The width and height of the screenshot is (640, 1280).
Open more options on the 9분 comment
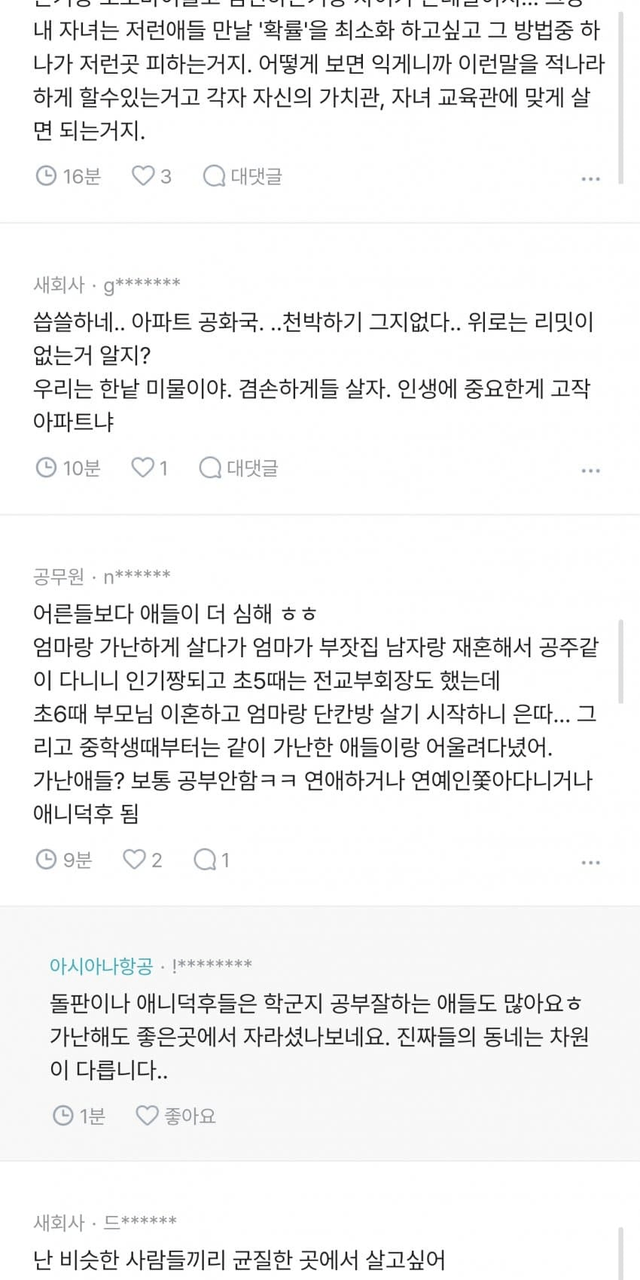[592, 861]
